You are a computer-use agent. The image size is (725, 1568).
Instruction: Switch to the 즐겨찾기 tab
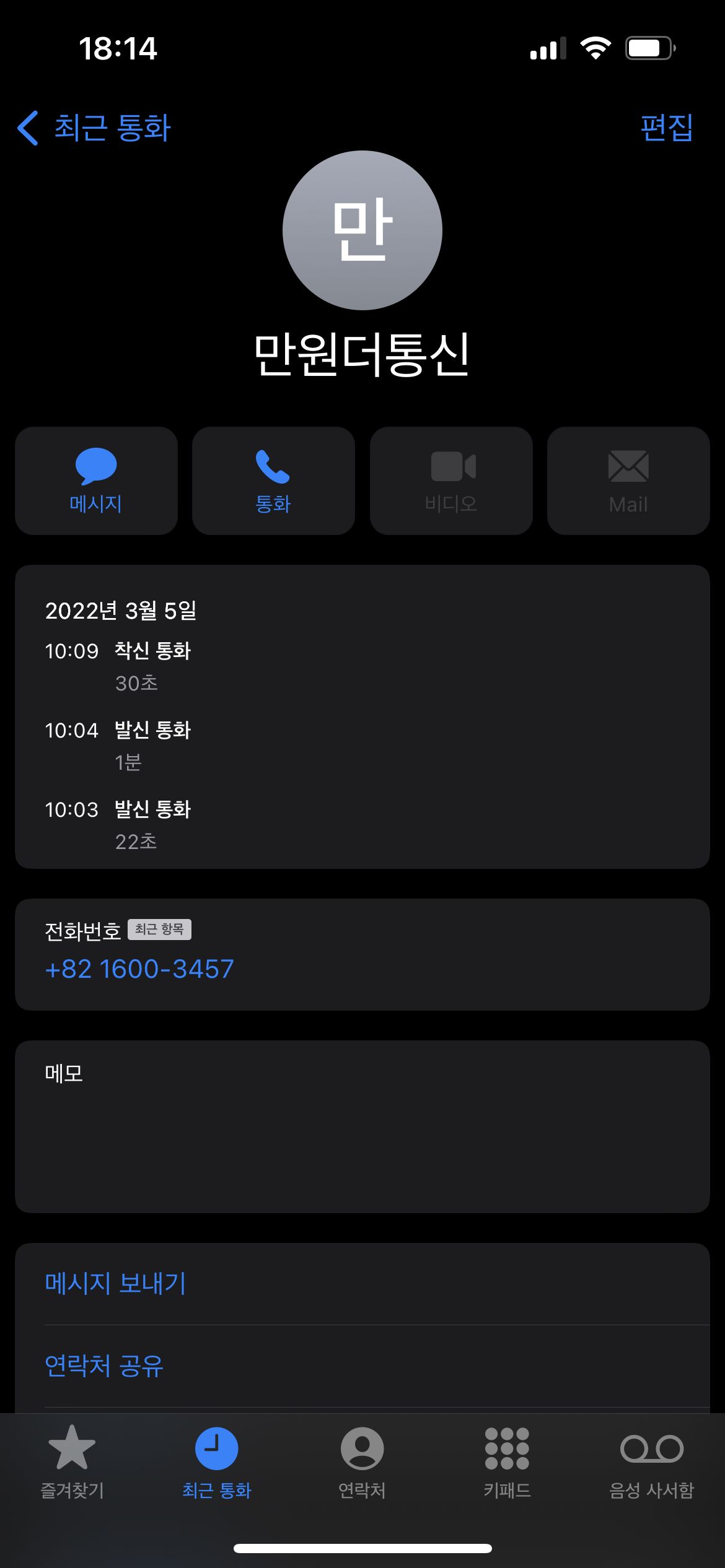click(x=72, y=1462)
